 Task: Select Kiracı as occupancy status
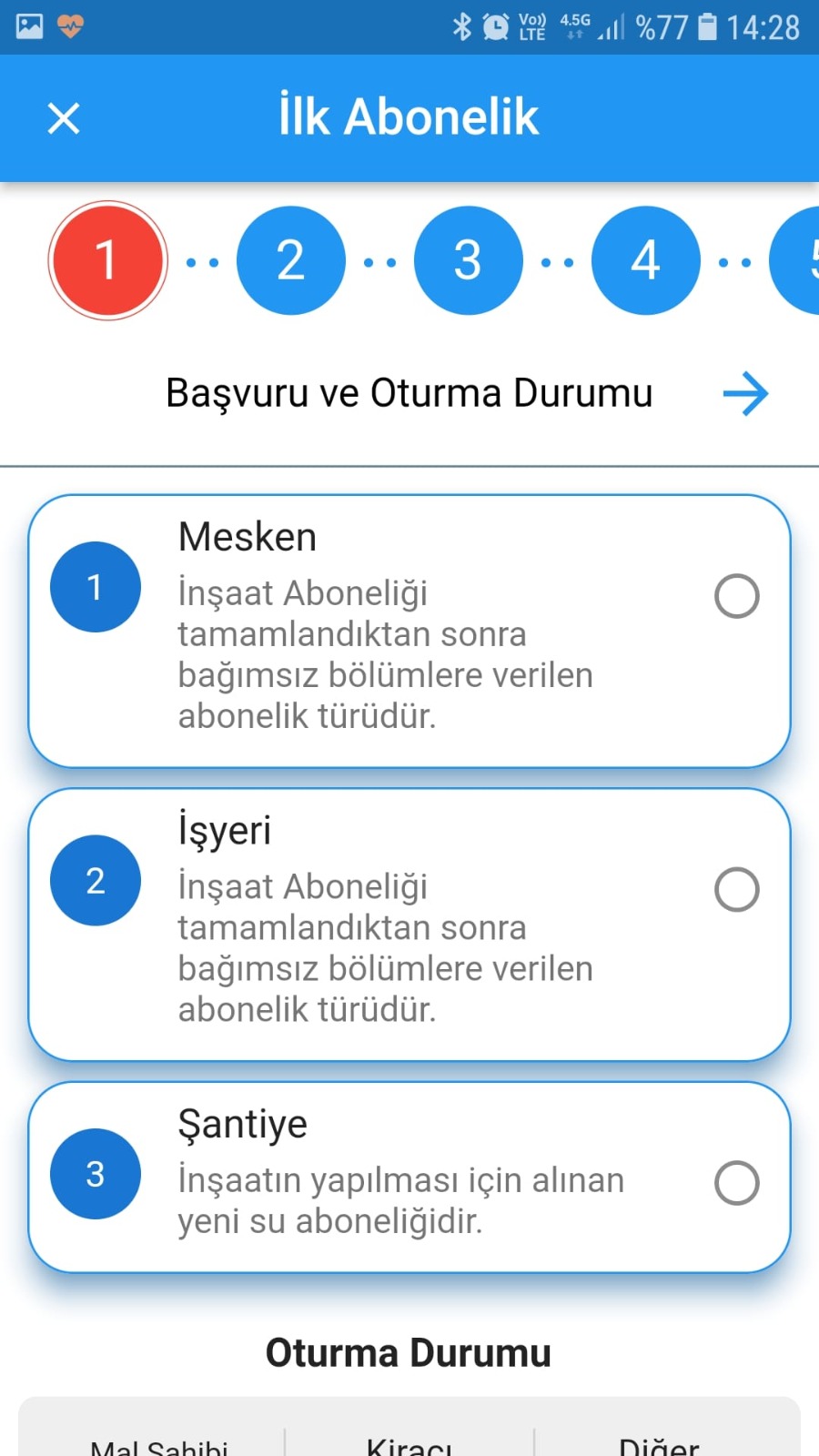[x=409, y=1444]
